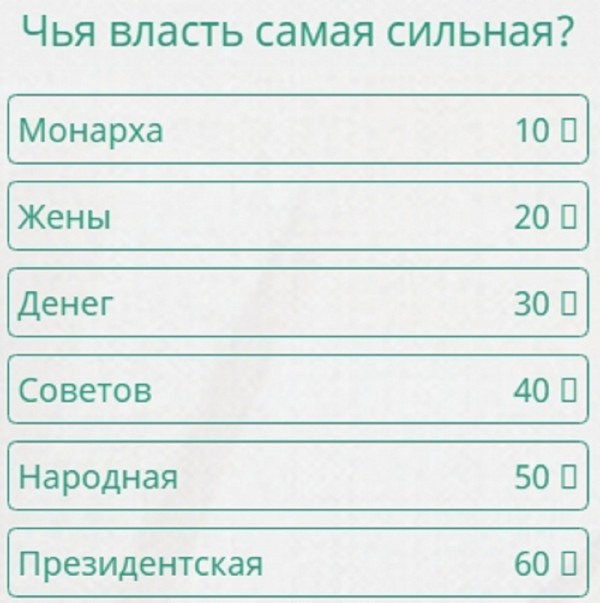This screenshot has height=603, width=600.
Task: Choose Президентская as the answer
Action: coord(299,564)
